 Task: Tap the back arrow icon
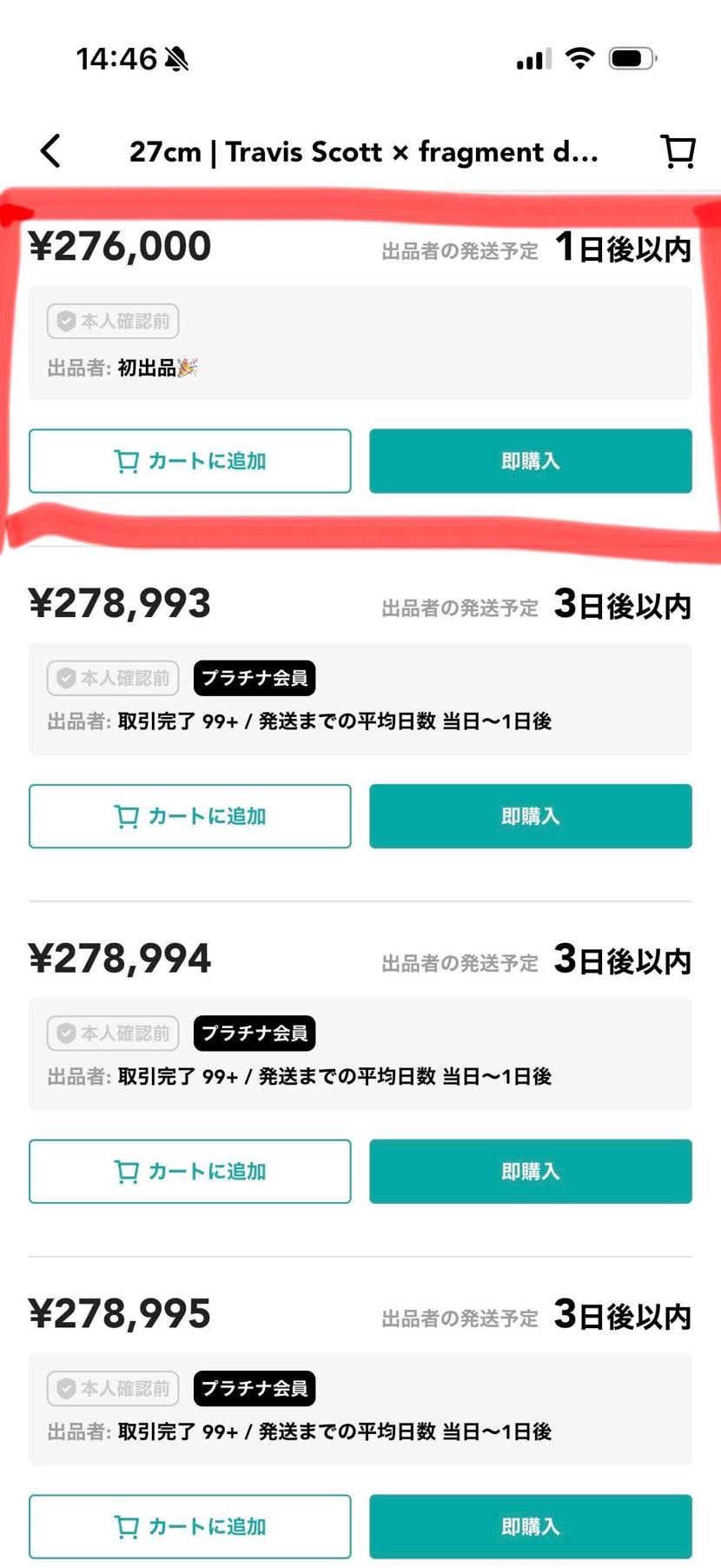50,150
